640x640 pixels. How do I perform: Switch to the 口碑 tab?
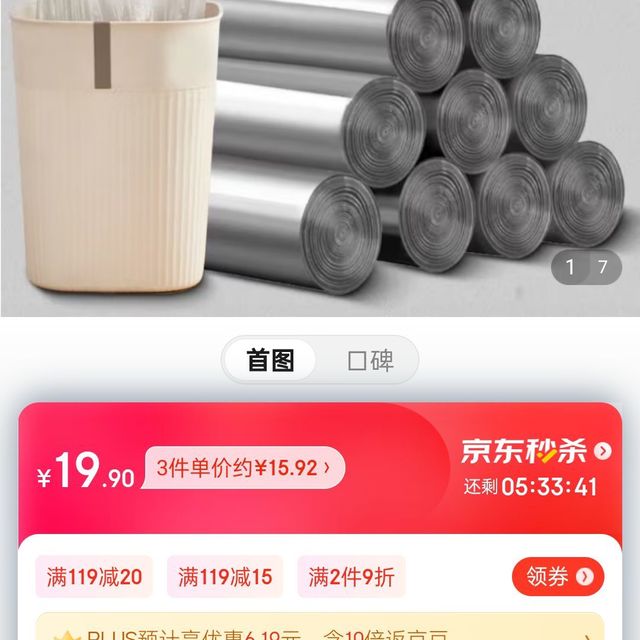coord(370,361)
